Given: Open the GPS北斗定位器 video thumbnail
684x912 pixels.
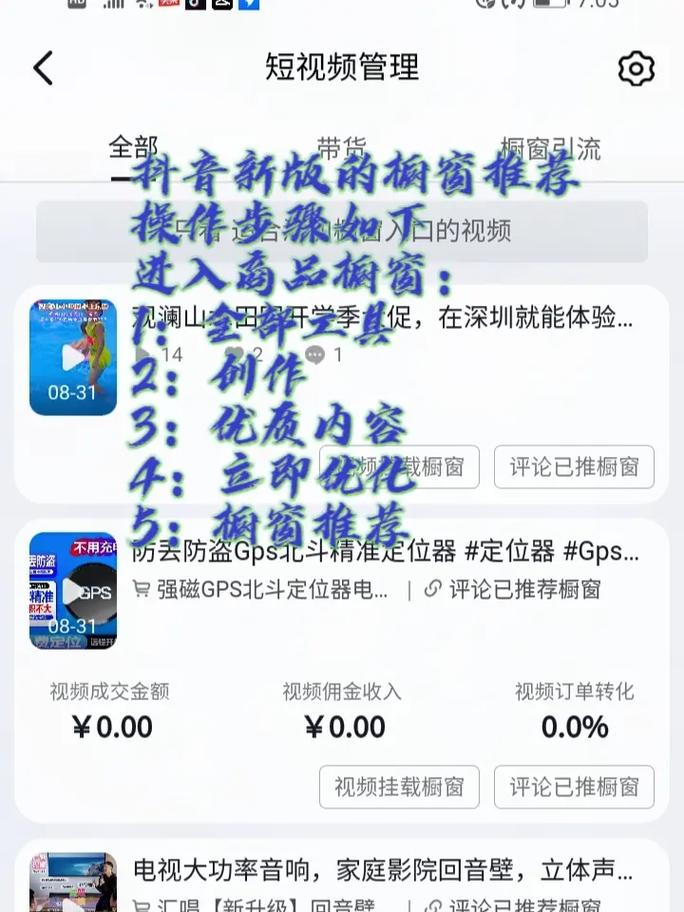Looking at the screenshot, I should click(x=73, y=591).
